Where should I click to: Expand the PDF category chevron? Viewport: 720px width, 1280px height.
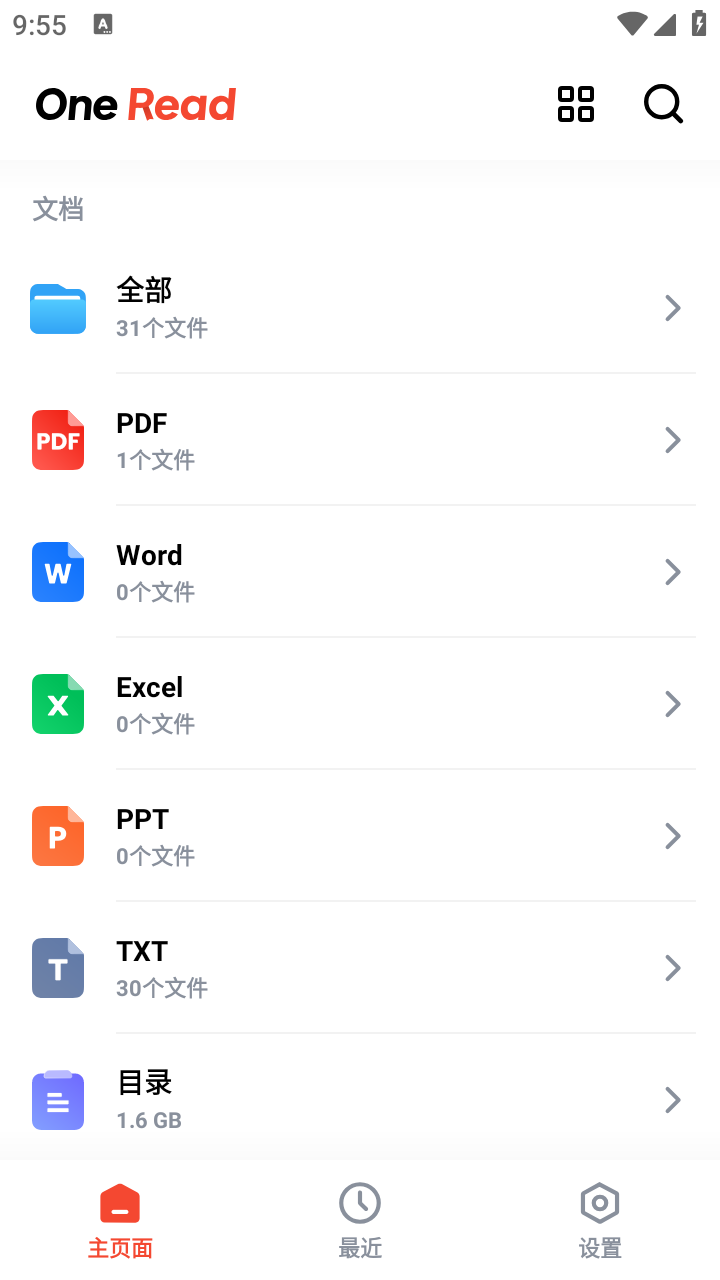[x=672, y=440]
